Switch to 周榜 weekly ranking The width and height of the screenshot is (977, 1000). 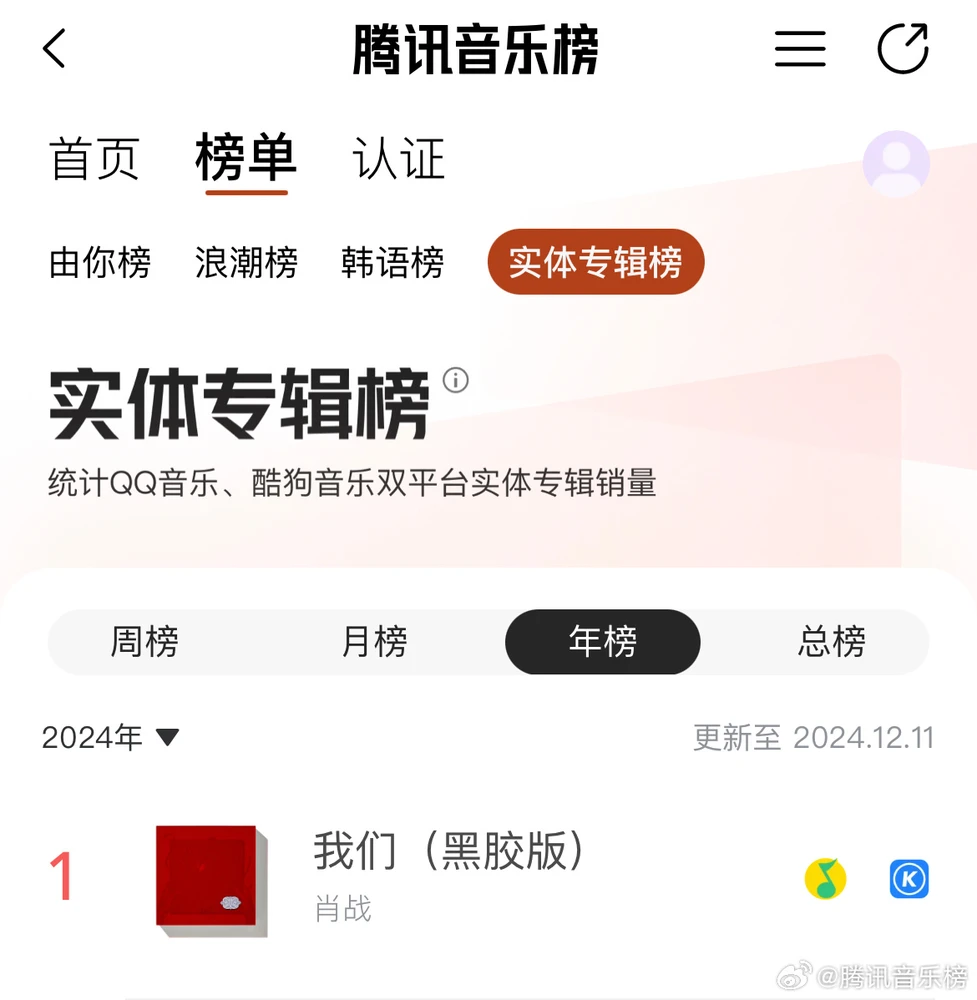point(145,642)
